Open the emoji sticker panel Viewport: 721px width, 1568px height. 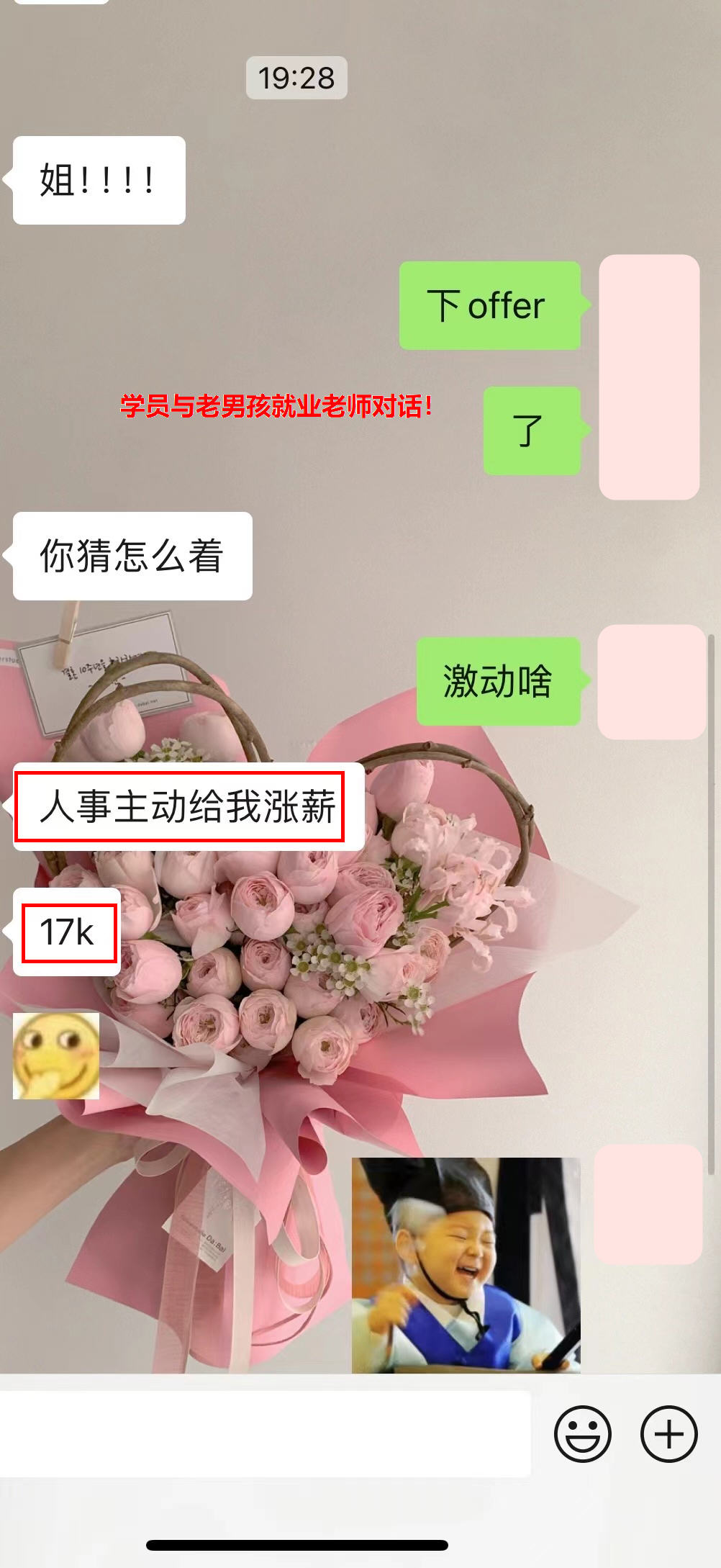(582, 1433)
